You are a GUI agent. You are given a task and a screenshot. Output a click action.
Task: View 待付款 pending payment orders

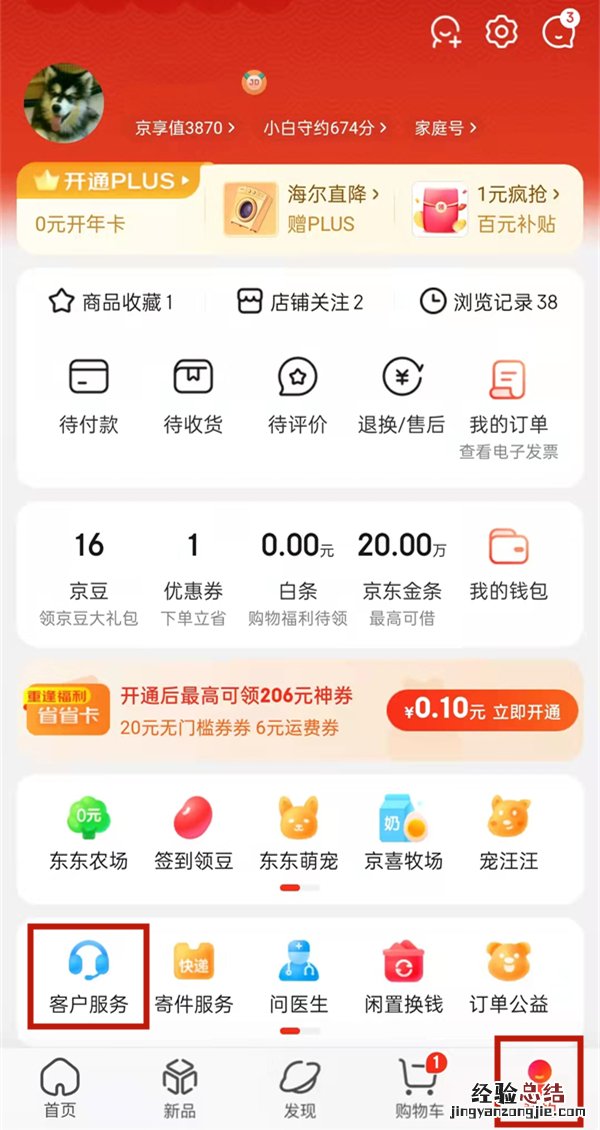(88, 397)
